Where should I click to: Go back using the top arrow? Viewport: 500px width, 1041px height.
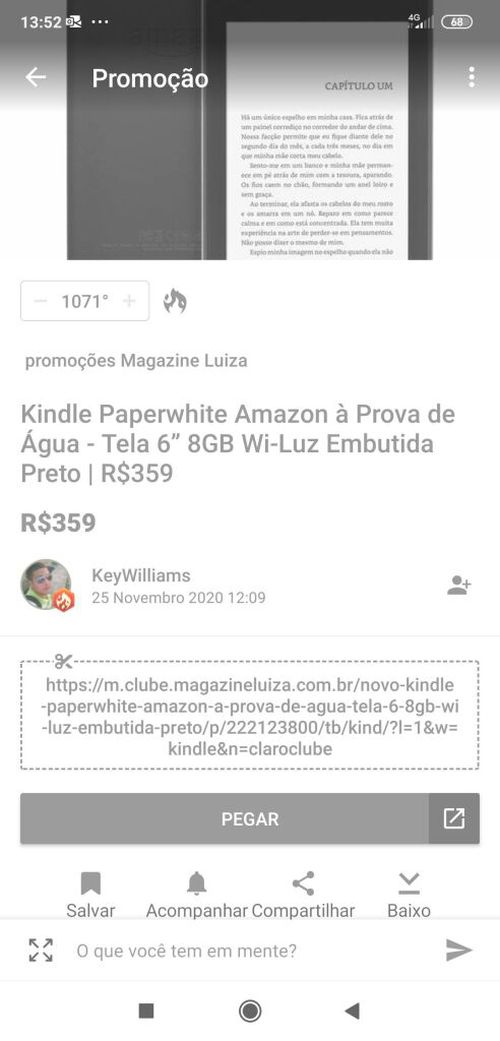[36, 77]
